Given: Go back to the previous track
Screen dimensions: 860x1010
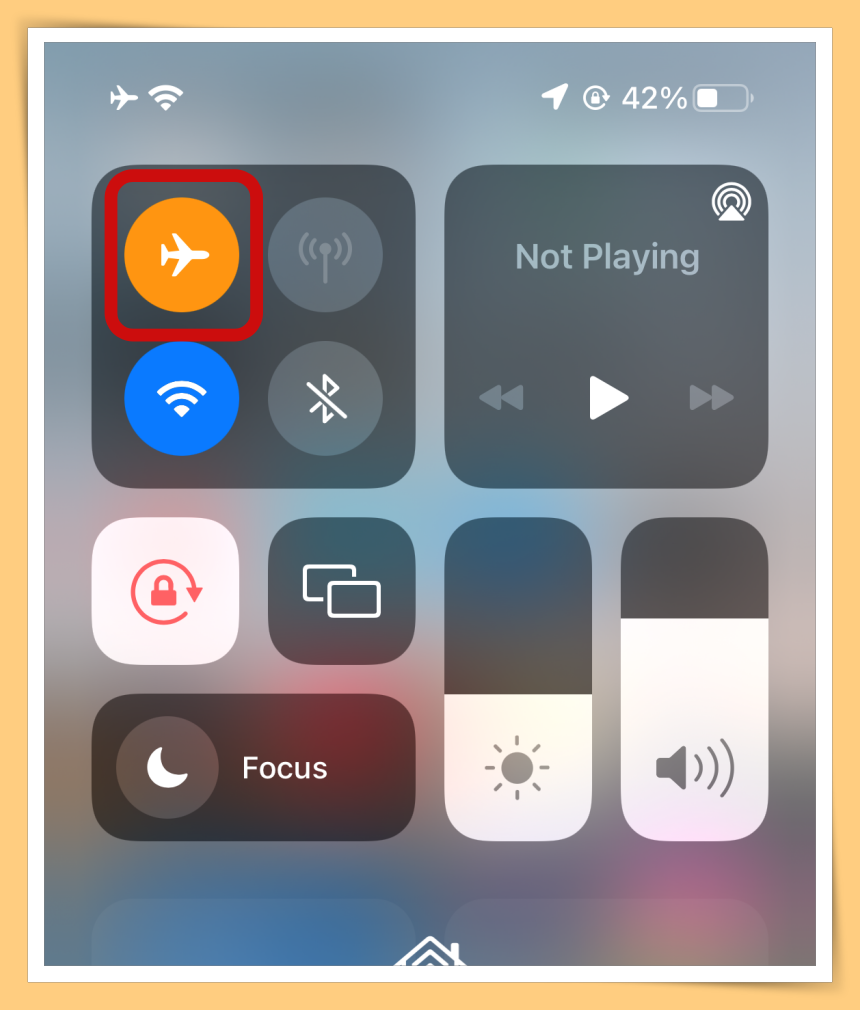Looking at the screenshot, I should pyautogui.click(x=501, y=398).
